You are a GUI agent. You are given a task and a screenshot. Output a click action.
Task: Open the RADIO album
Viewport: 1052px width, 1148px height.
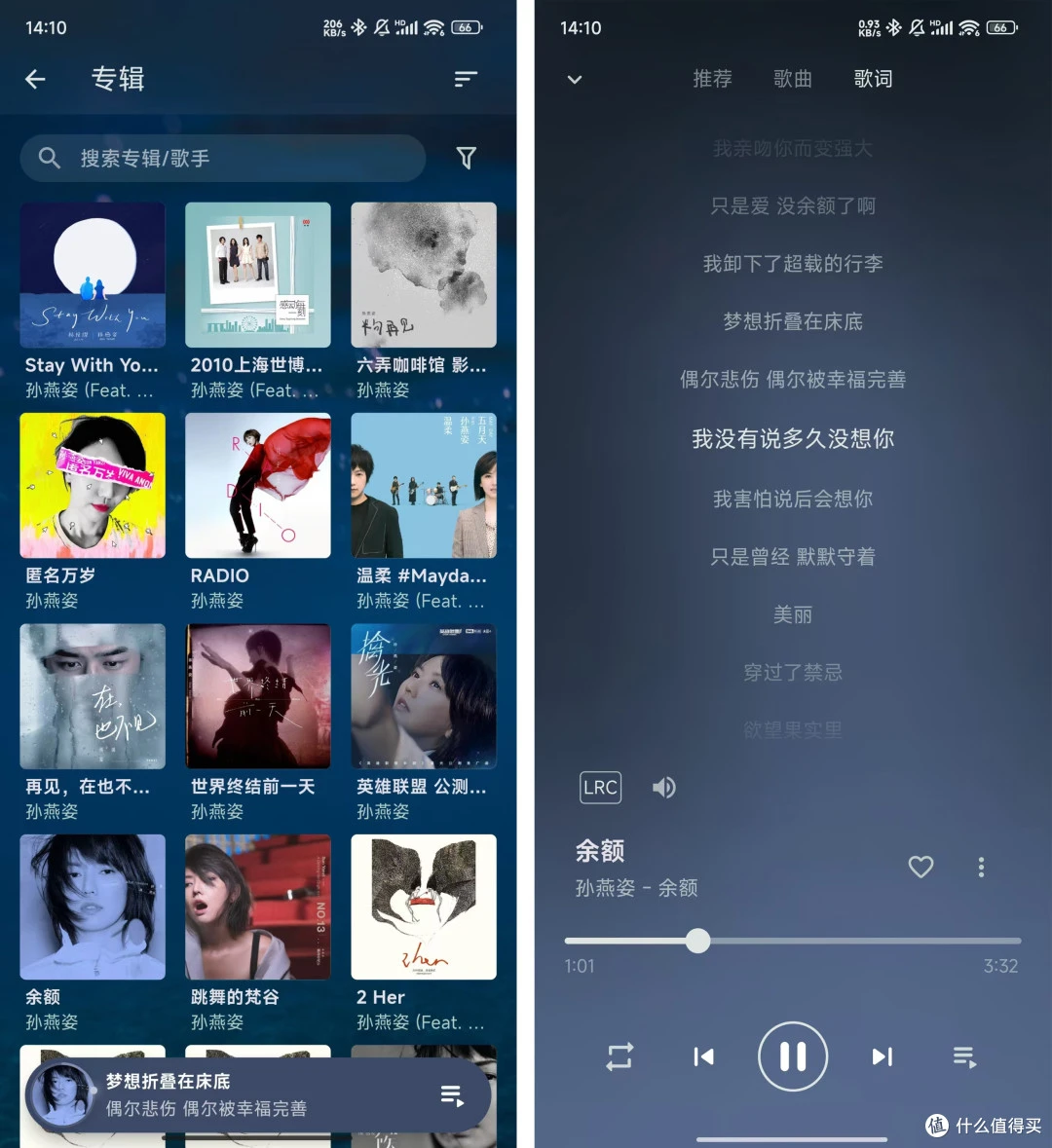pyautogui.click(x=258, y=486)
